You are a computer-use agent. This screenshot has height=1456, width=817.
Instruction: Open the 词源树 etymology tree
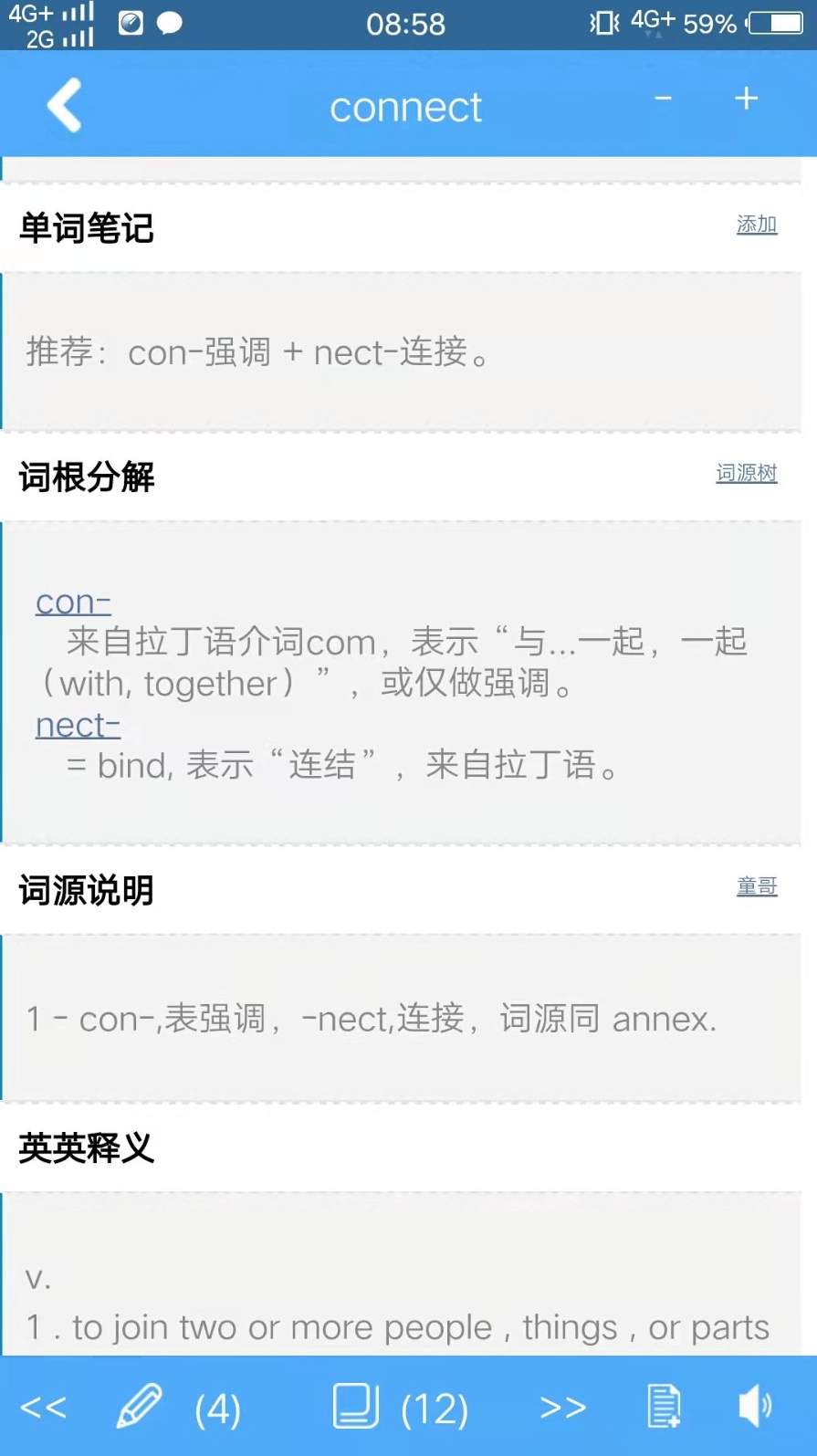click(746, 474)
